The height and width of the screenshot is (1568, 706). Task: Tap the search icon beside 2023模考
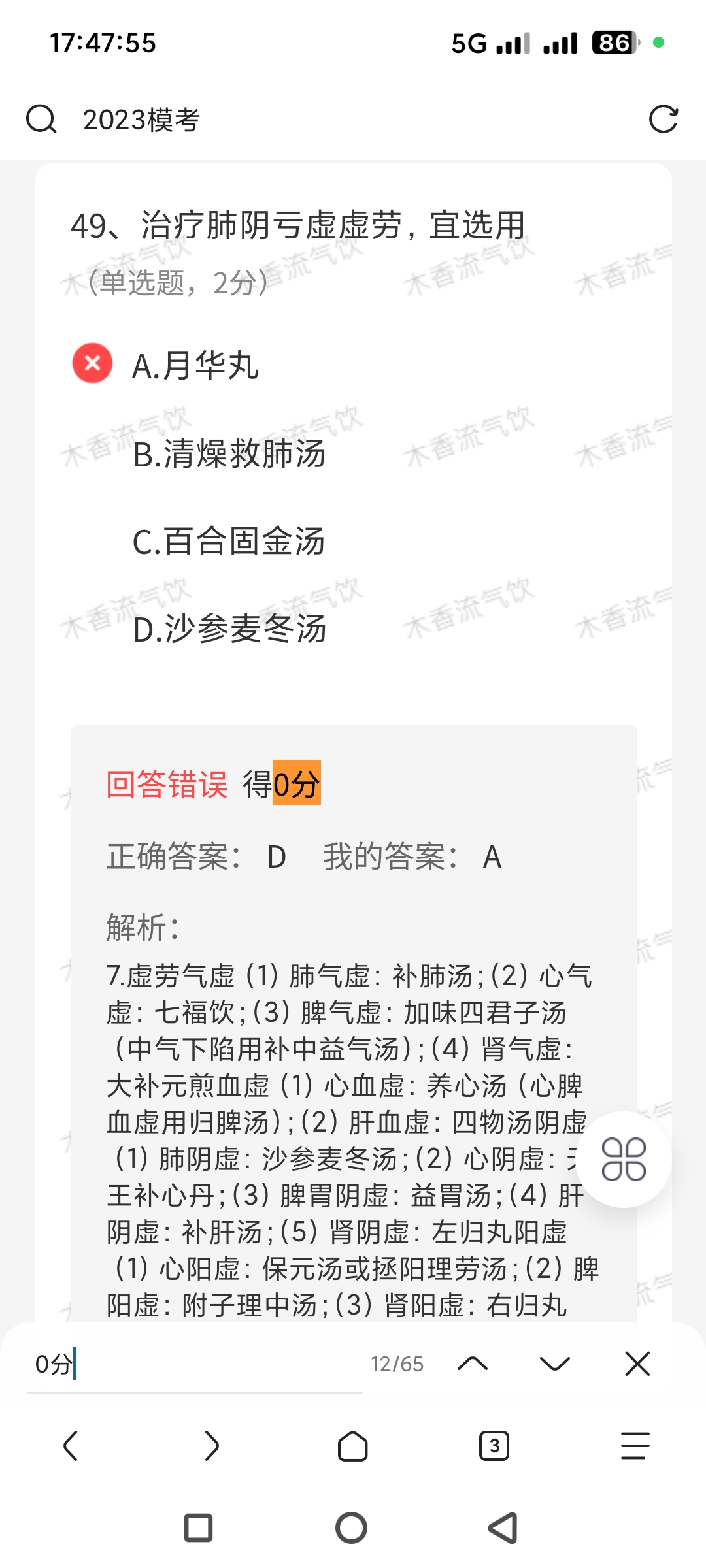click(x=41, y=120)
